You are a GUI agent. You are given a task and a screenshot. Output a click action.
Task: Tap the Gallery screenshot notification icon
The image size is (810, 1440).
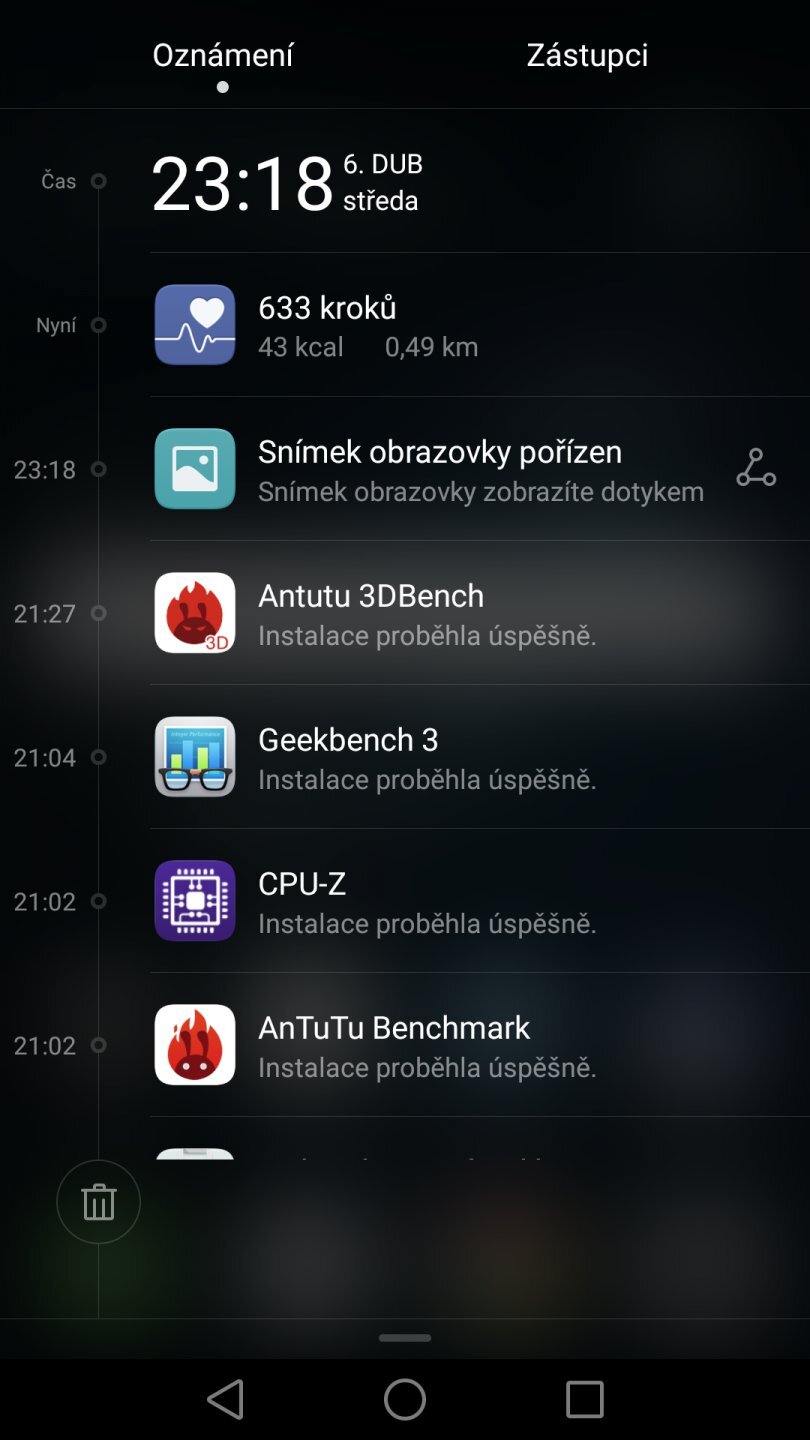(195, 468)
